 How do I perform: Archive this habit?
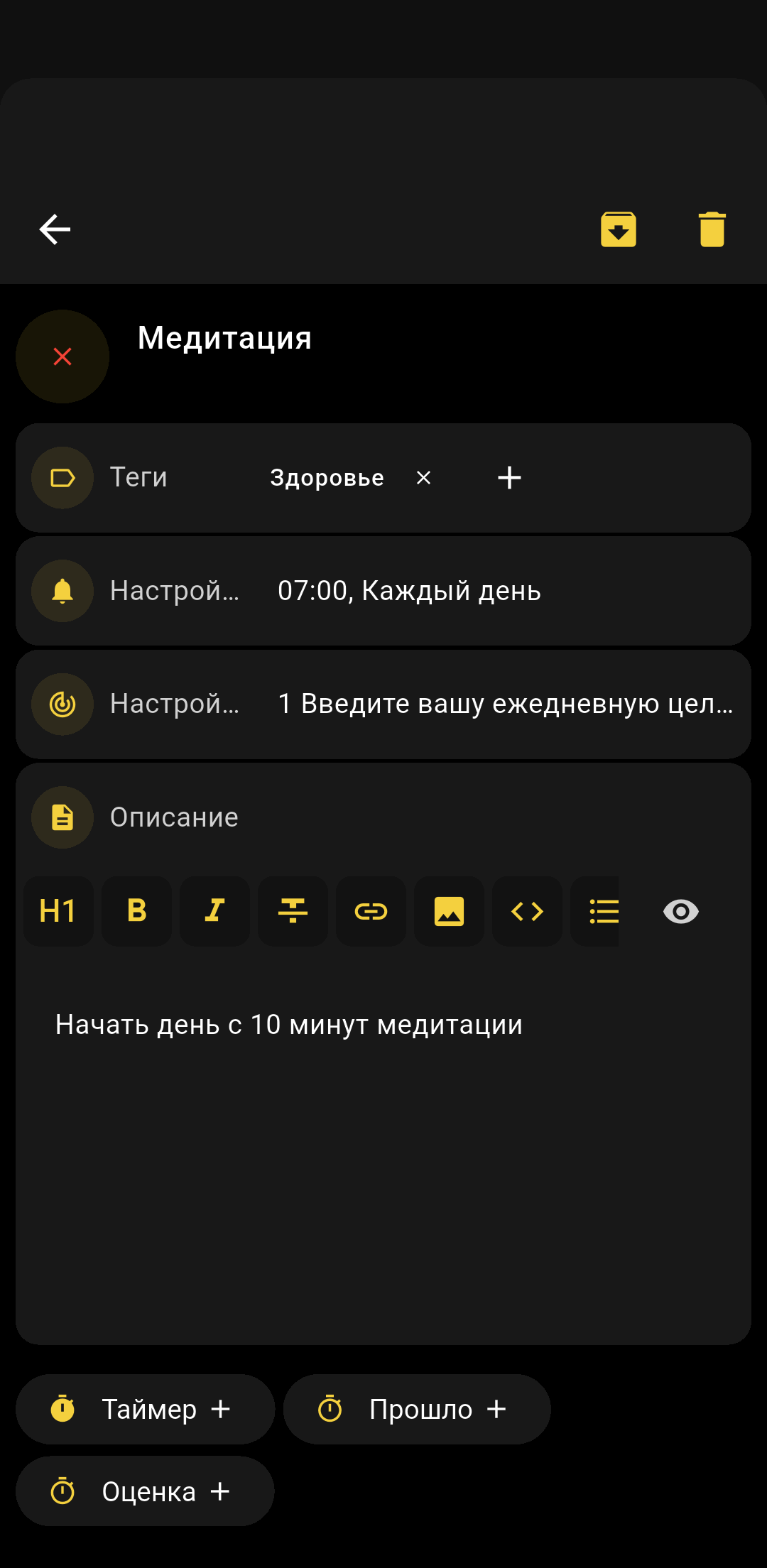[618, 229]
